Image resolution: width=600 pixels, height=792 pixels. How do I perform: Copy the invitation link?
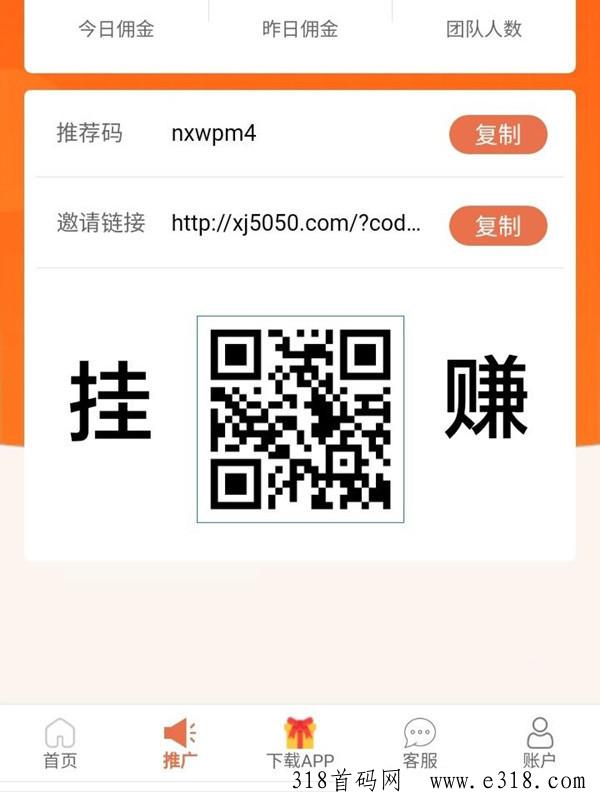[498, 226]
